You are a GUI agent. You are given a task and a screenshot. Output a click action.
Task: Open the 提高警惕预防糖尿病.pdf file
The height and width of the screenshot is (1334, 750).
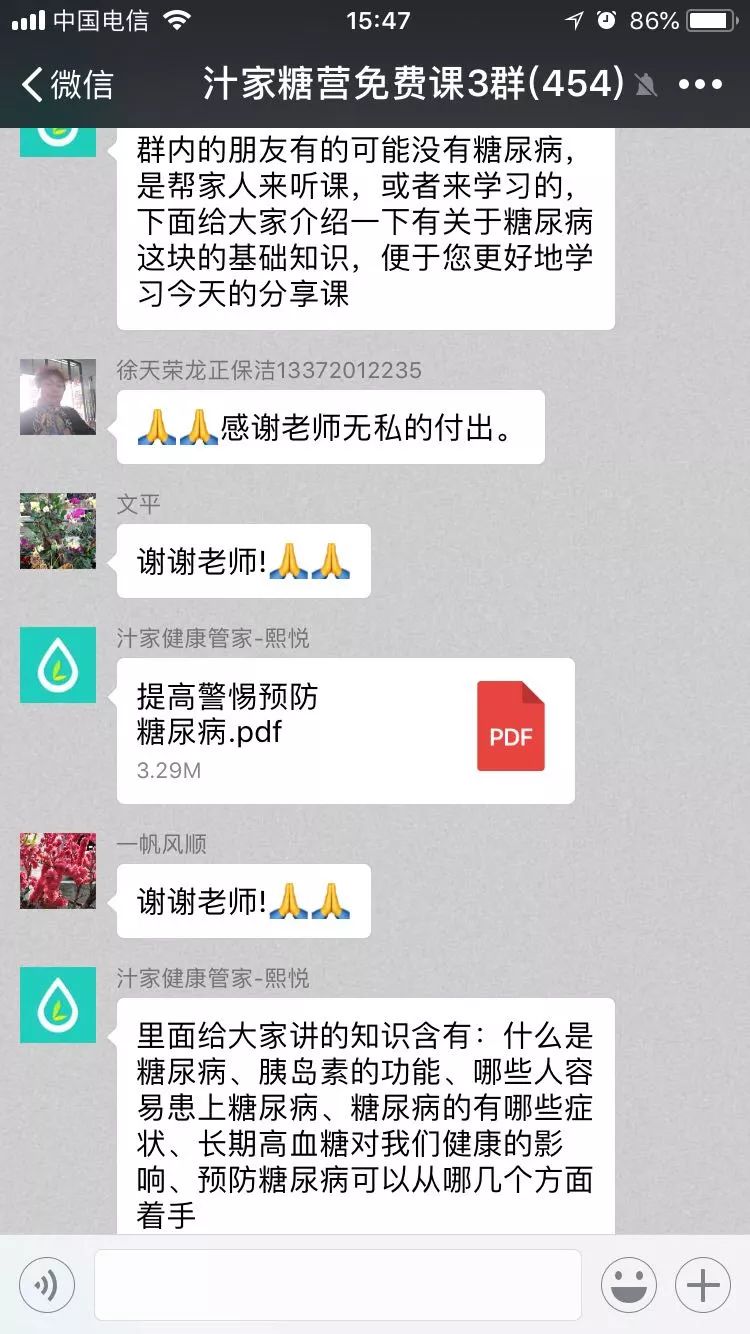[x=345, y=731]
